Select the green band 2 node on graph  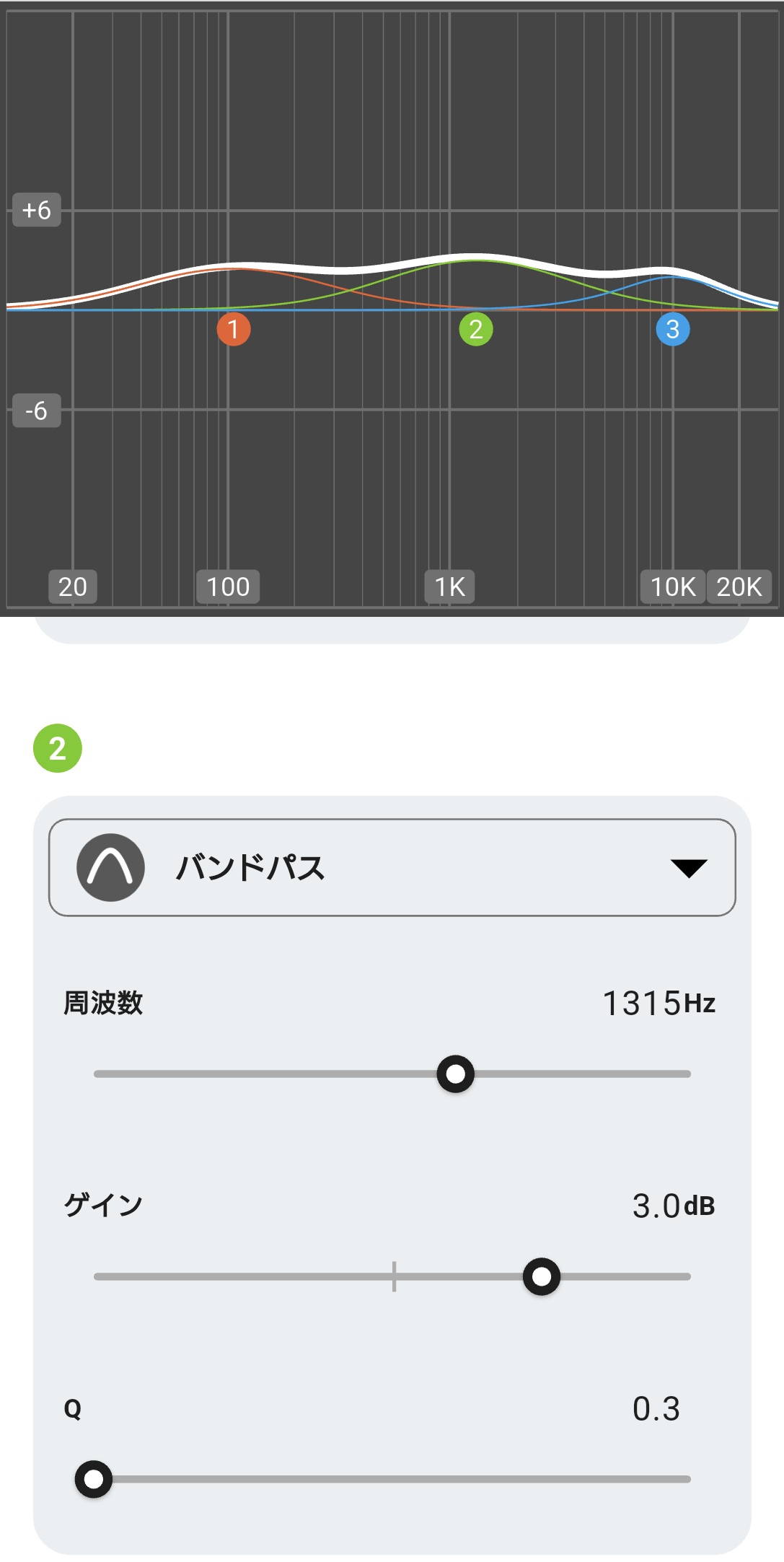click(x=476, y=329)
